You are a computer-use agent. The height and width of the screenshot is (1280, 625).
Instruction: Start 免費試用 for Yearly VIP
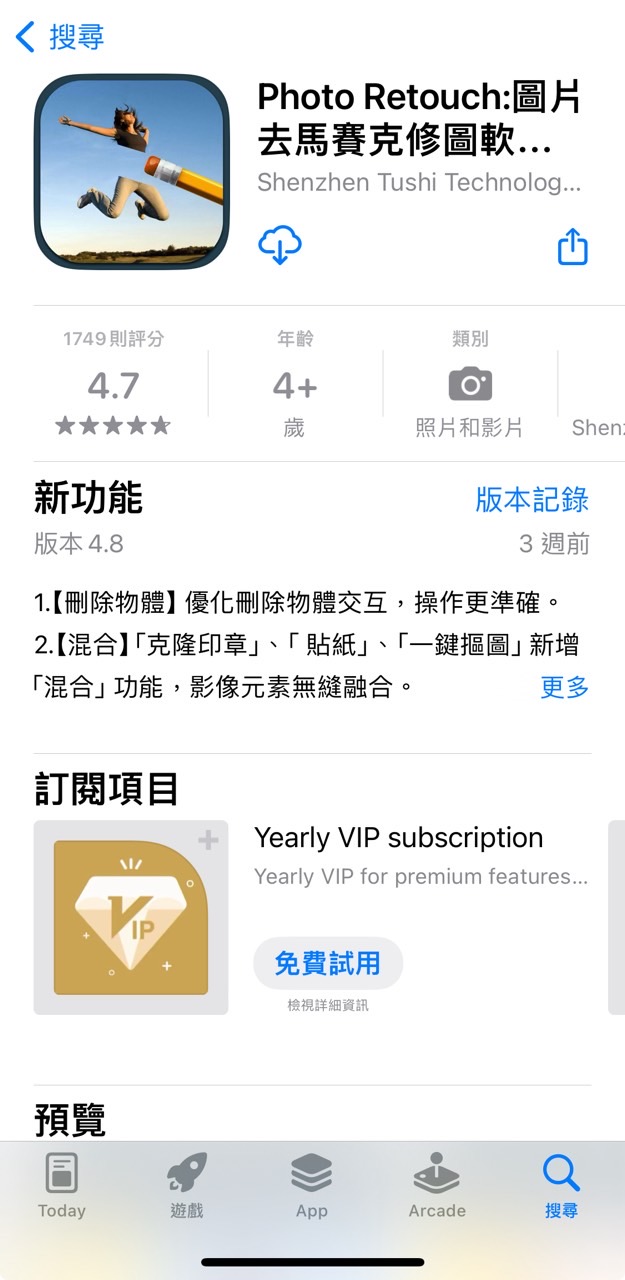click(x=327, y=963)
